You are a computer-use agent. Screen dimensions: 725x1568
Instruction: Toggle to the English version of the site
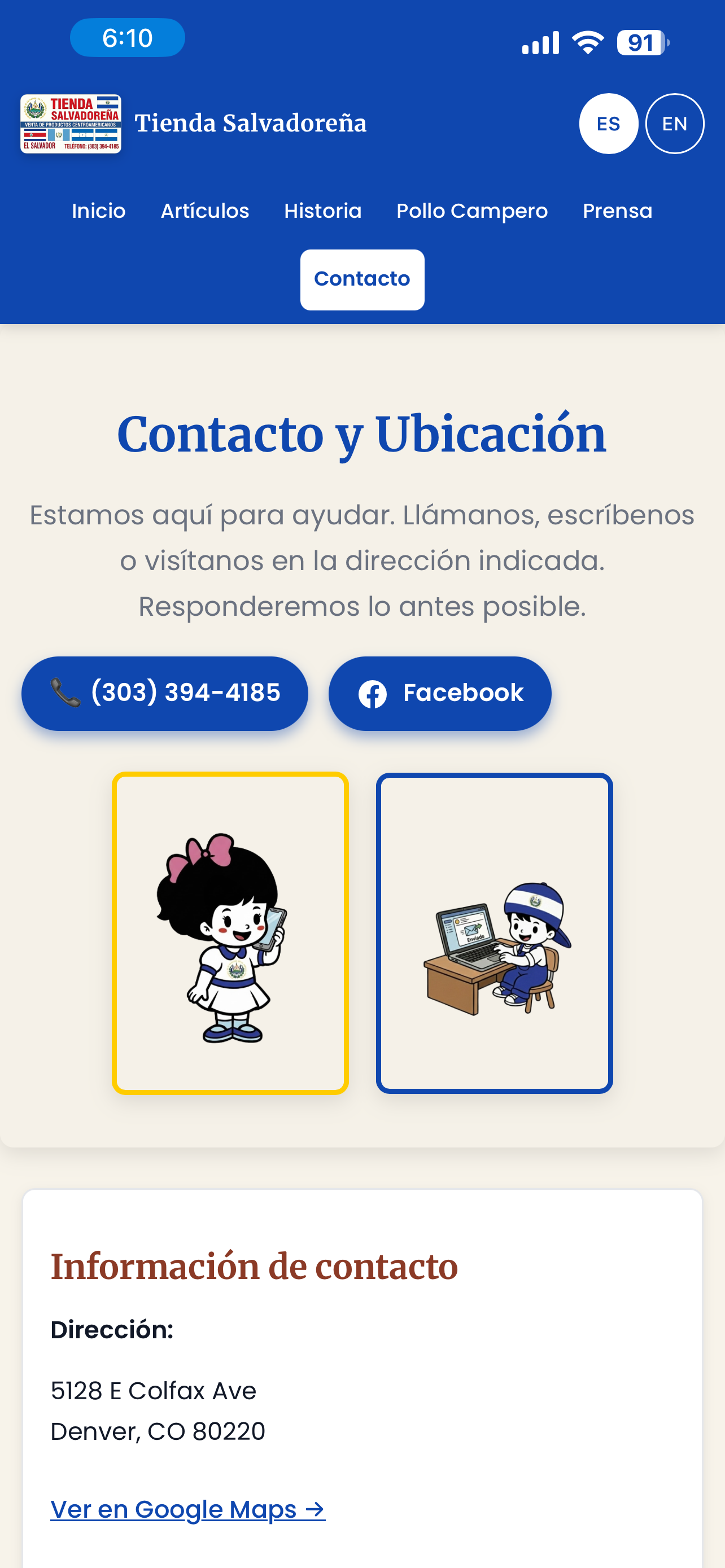(x=675, y=124)
